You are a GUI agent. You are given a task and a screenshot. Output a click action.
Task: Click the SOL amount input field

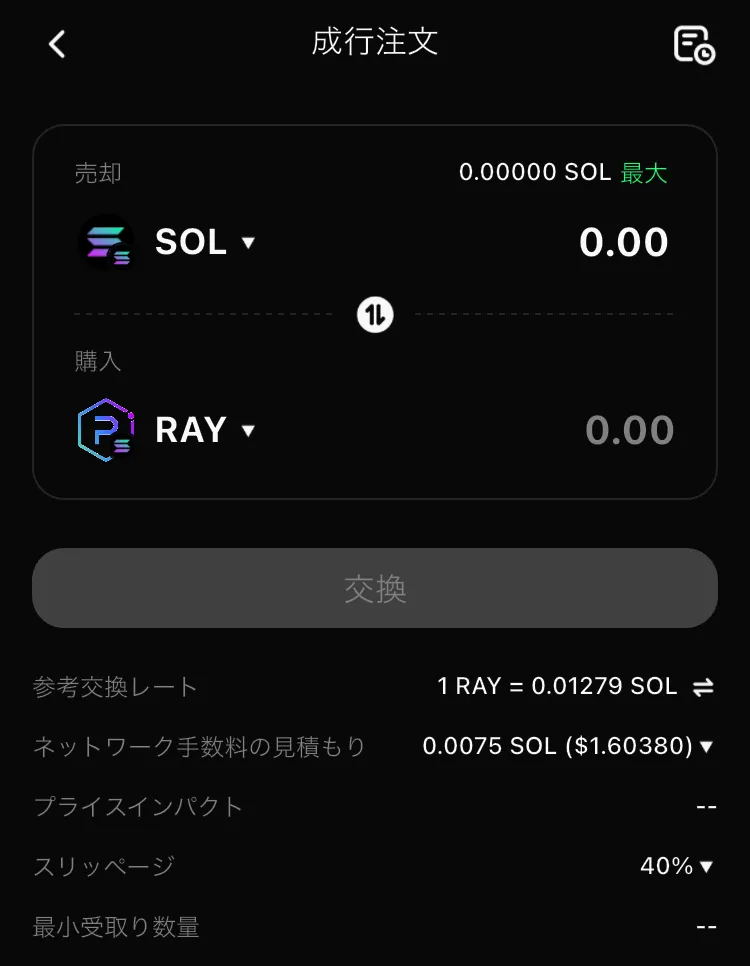tap(623, 242)
